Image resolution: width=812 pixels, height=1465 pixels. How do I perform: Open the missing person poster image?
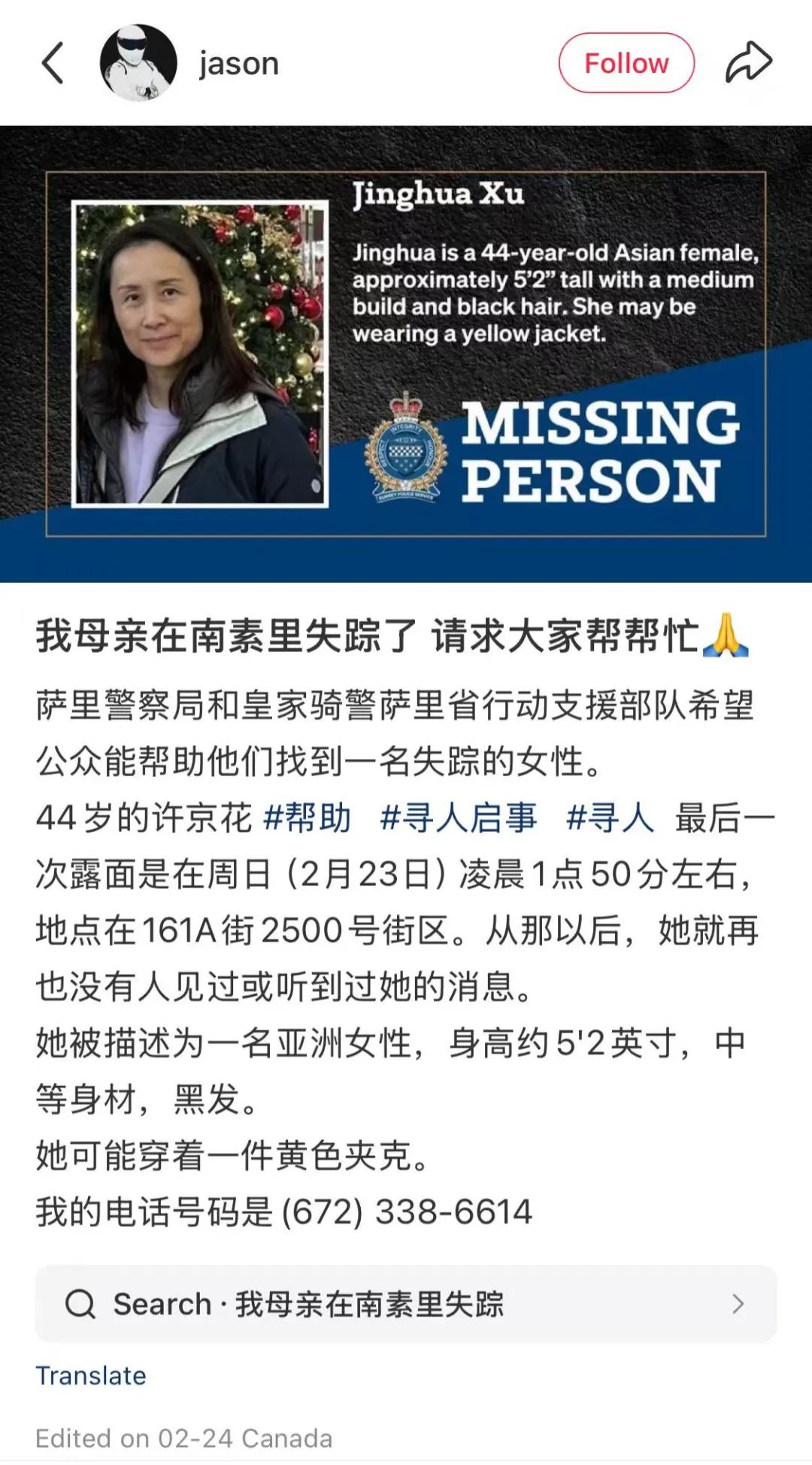[x=406, y=353]
